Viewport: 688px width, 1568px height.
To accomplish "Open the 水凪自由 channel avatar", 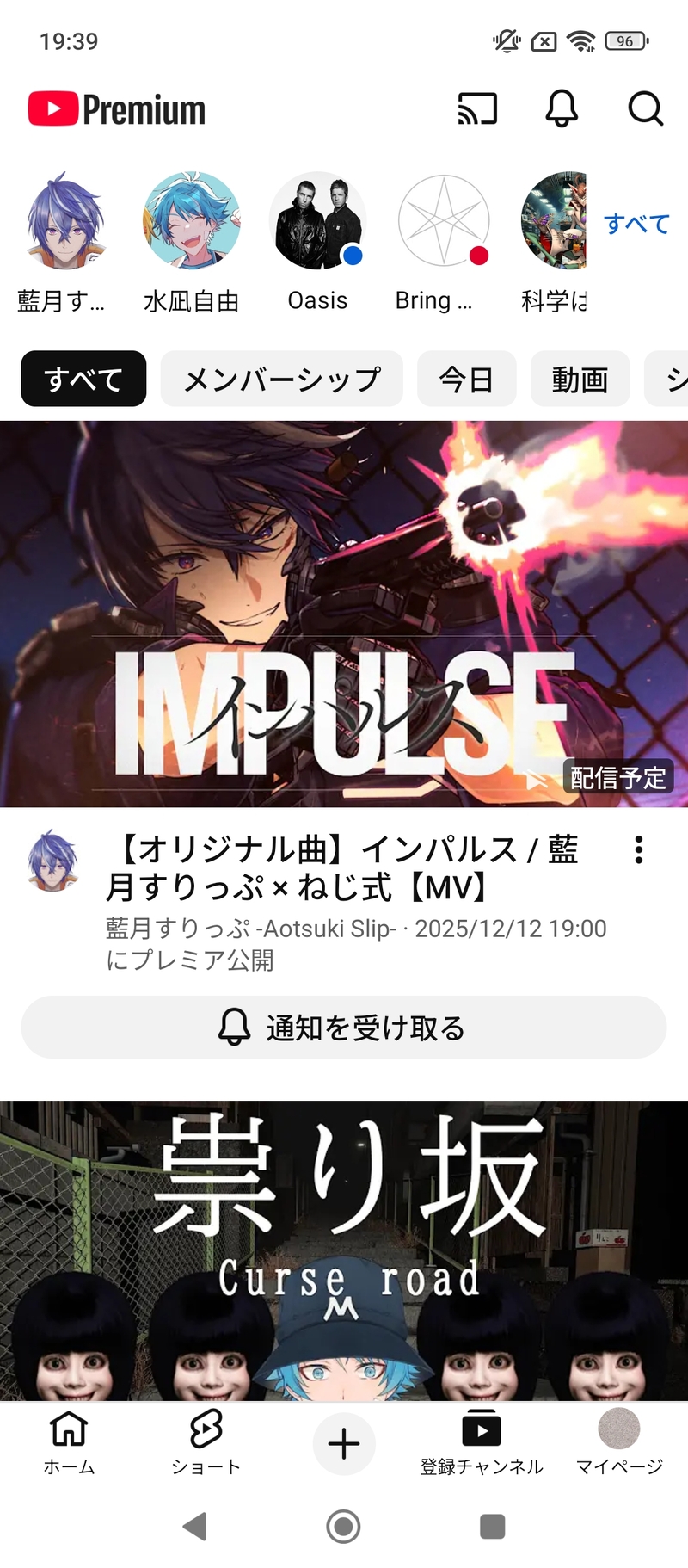I will (x=191, y=221).
